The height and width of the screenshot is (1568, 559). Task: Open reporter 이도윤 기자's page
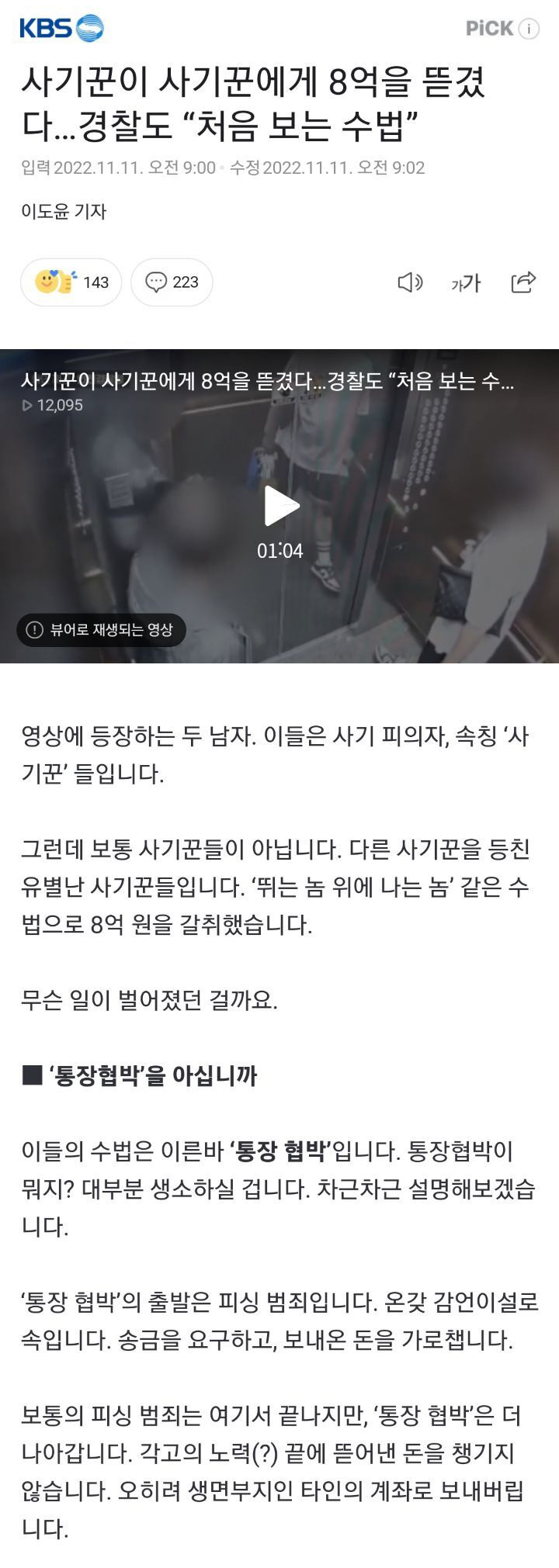pos(64,211)
